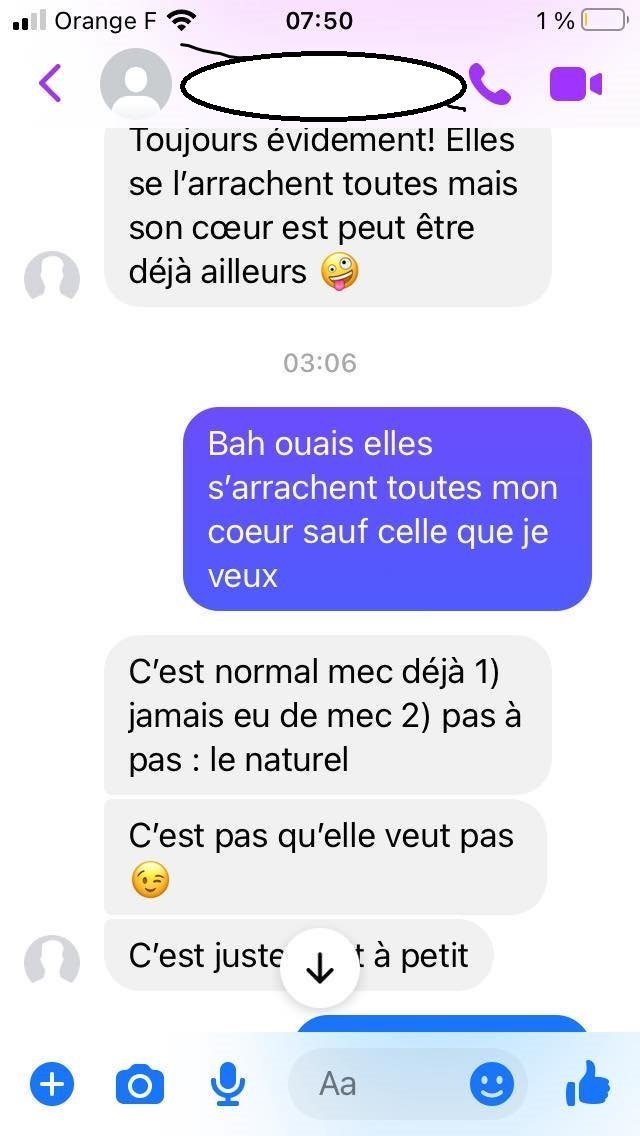Open the contact's profile picture in header
The image size is (640, 1136).
coord(137,84)
